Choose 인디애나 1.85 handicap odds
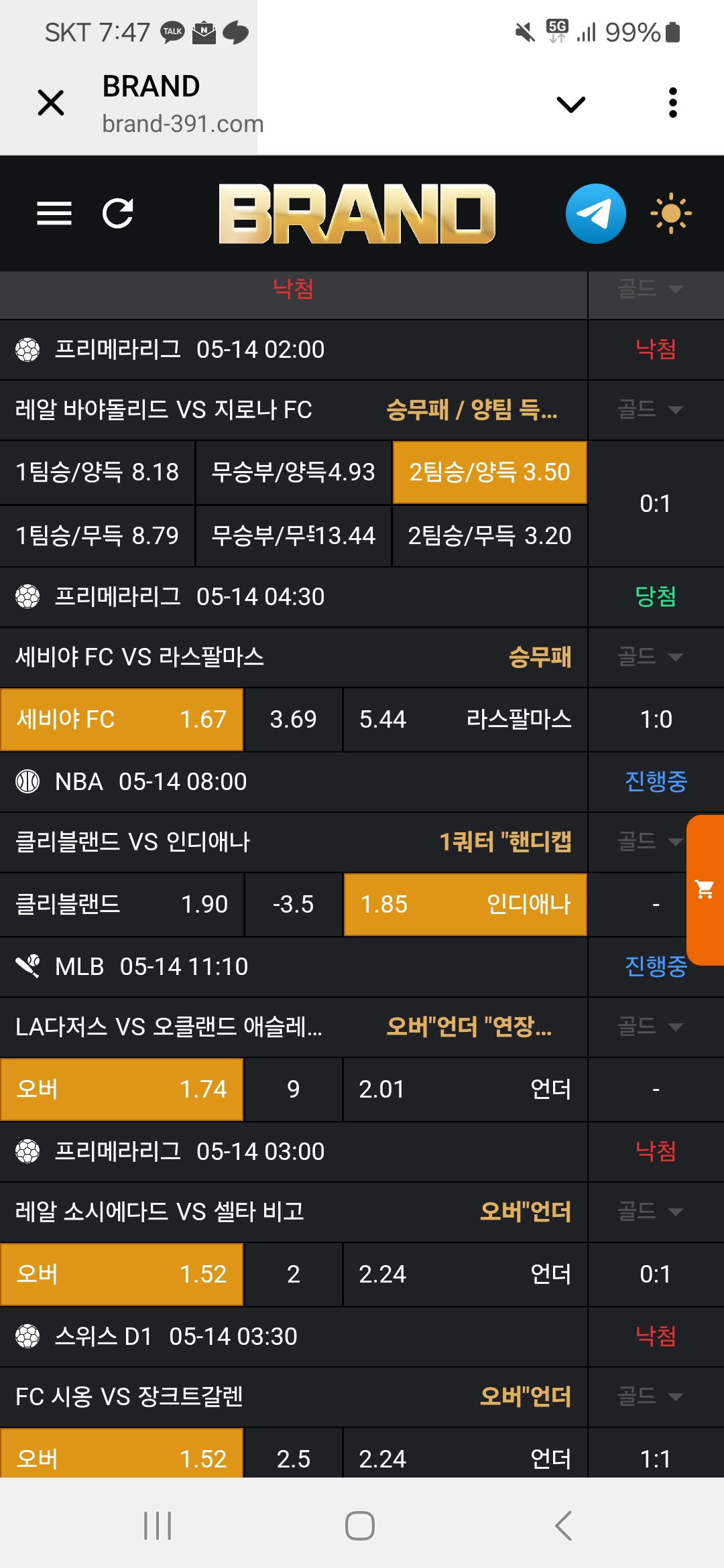This screenshot has height=1568, width=724. pyautogui.click(x=465, y=905)
